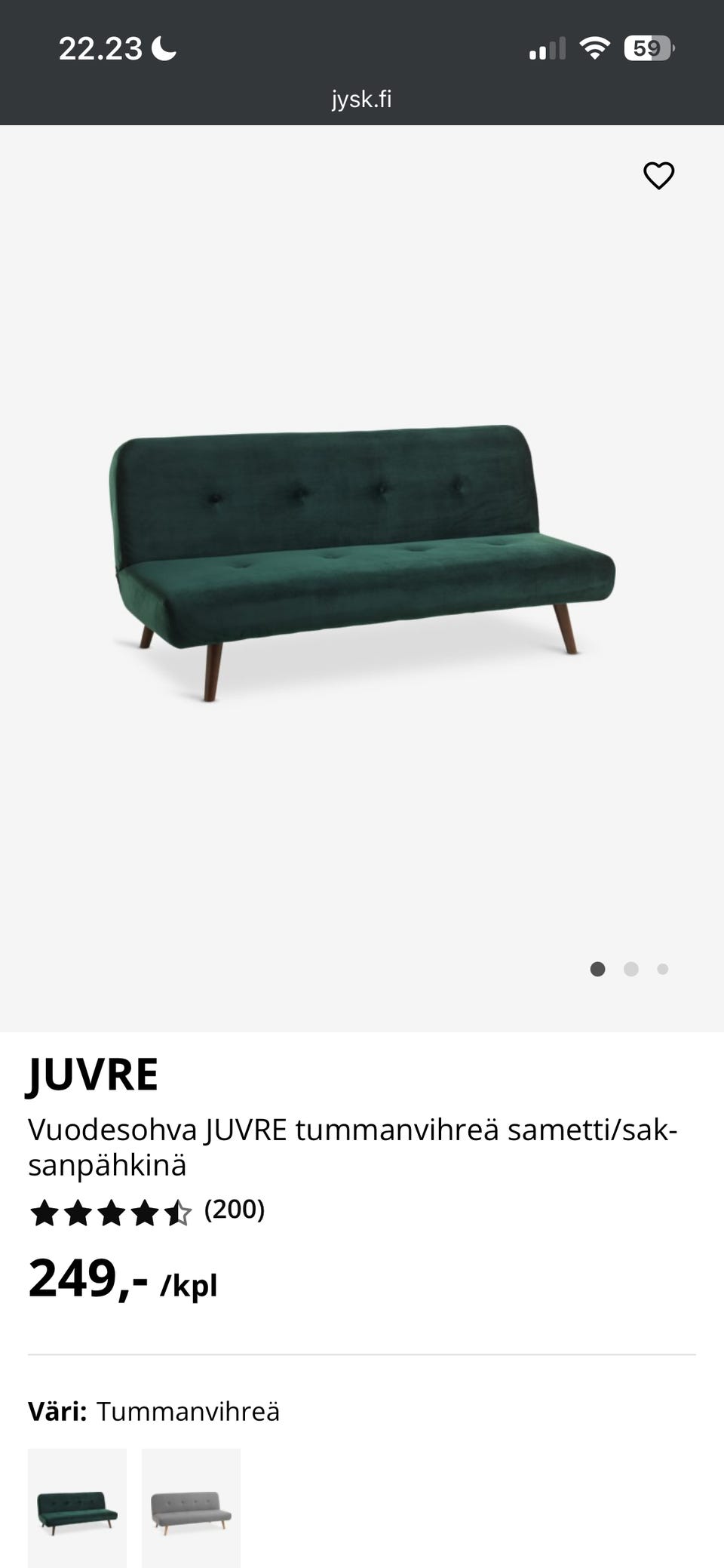The width and height of the screenshot is (724, 1568).
Task: Open the jysk.fi address bar
Action: tap(361, 98)
